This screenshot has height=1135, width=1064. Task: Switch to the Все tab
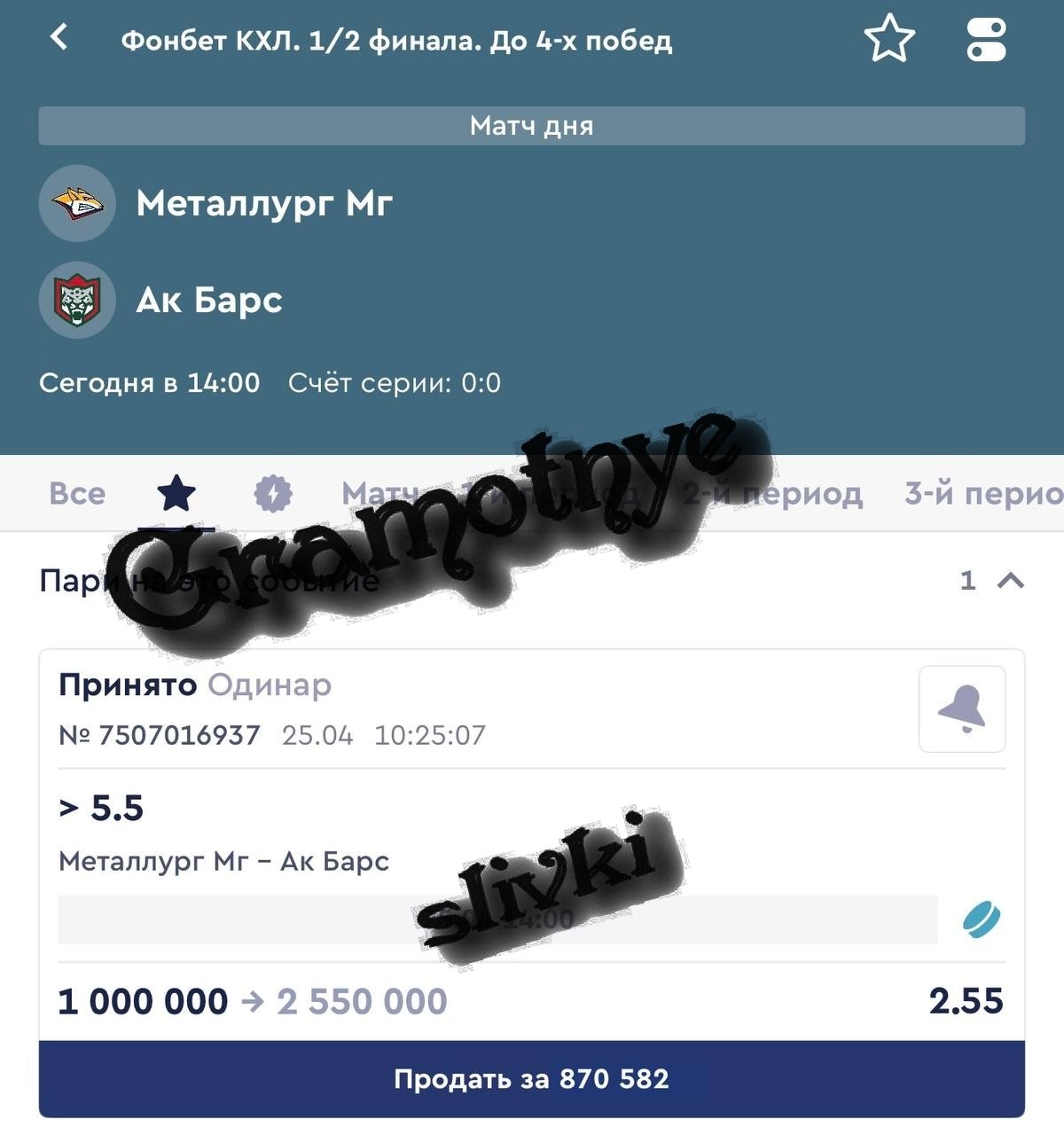pos(77,493)
